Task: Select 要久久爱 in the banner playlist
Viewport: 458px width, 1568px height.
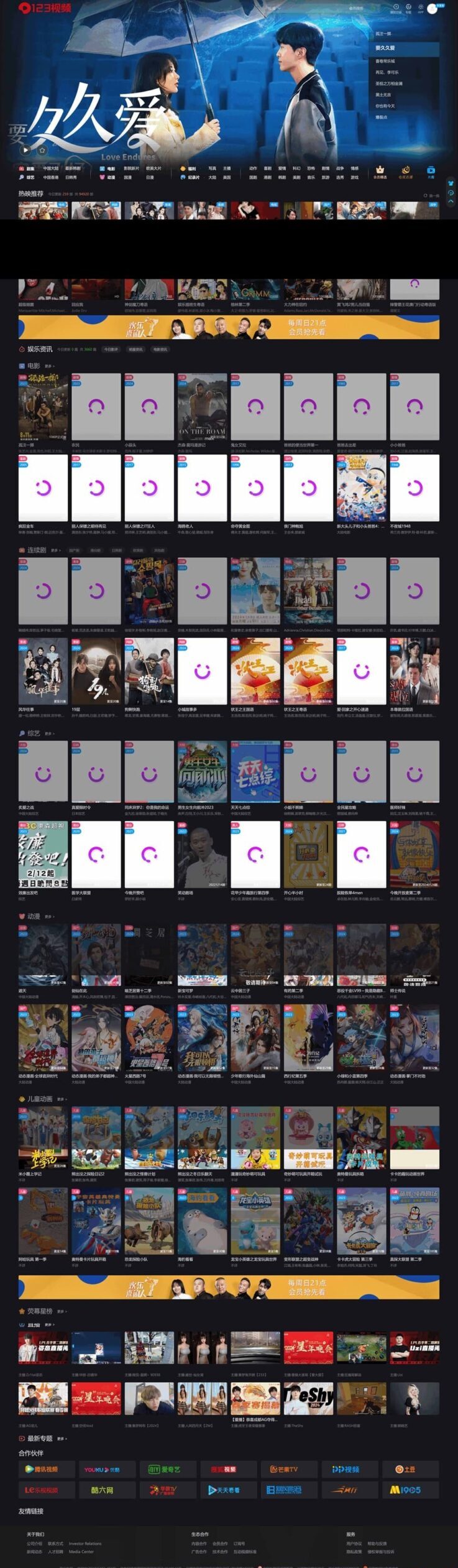Action: pyautogui.click(x=385, y=48)
